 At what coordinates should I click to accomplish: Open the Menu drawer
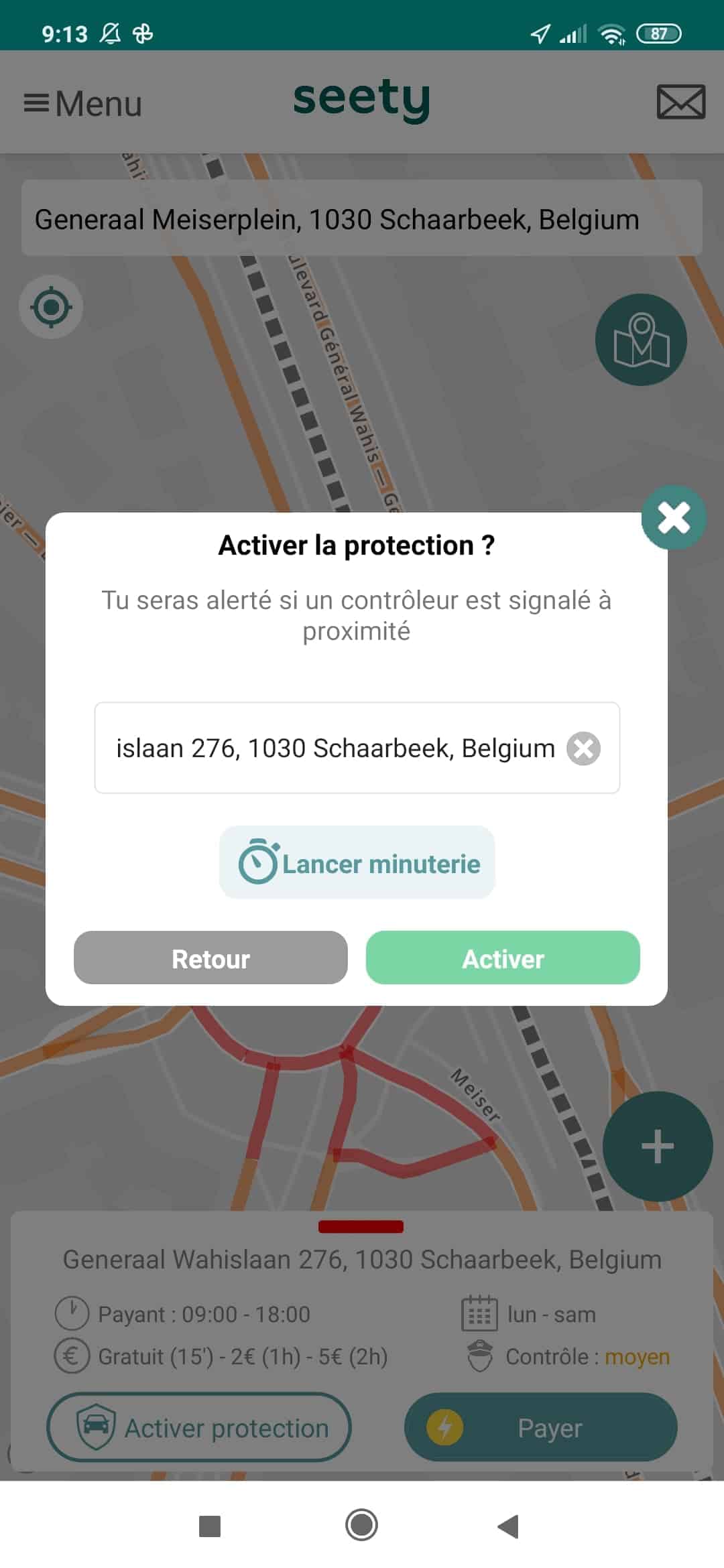click(83, 103)
